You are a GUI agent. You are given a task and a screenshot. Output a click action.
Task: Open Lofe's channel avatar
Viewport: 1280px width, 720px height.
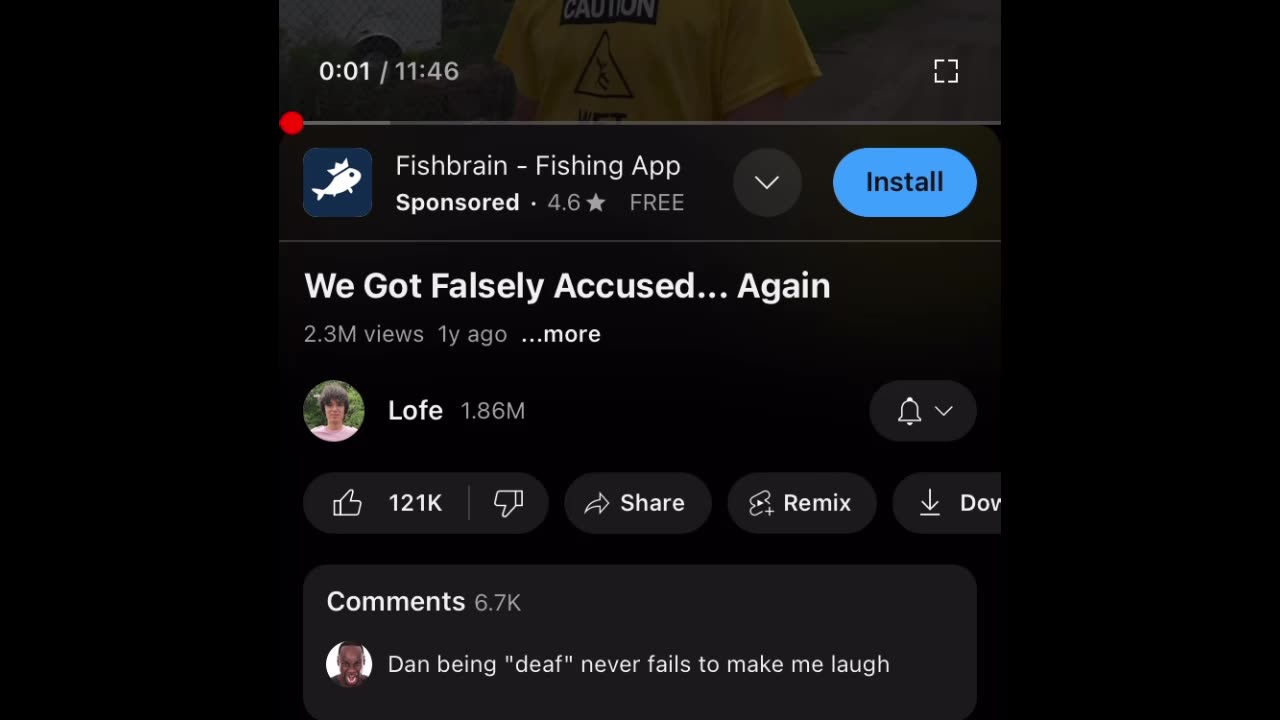click(334, 410)
